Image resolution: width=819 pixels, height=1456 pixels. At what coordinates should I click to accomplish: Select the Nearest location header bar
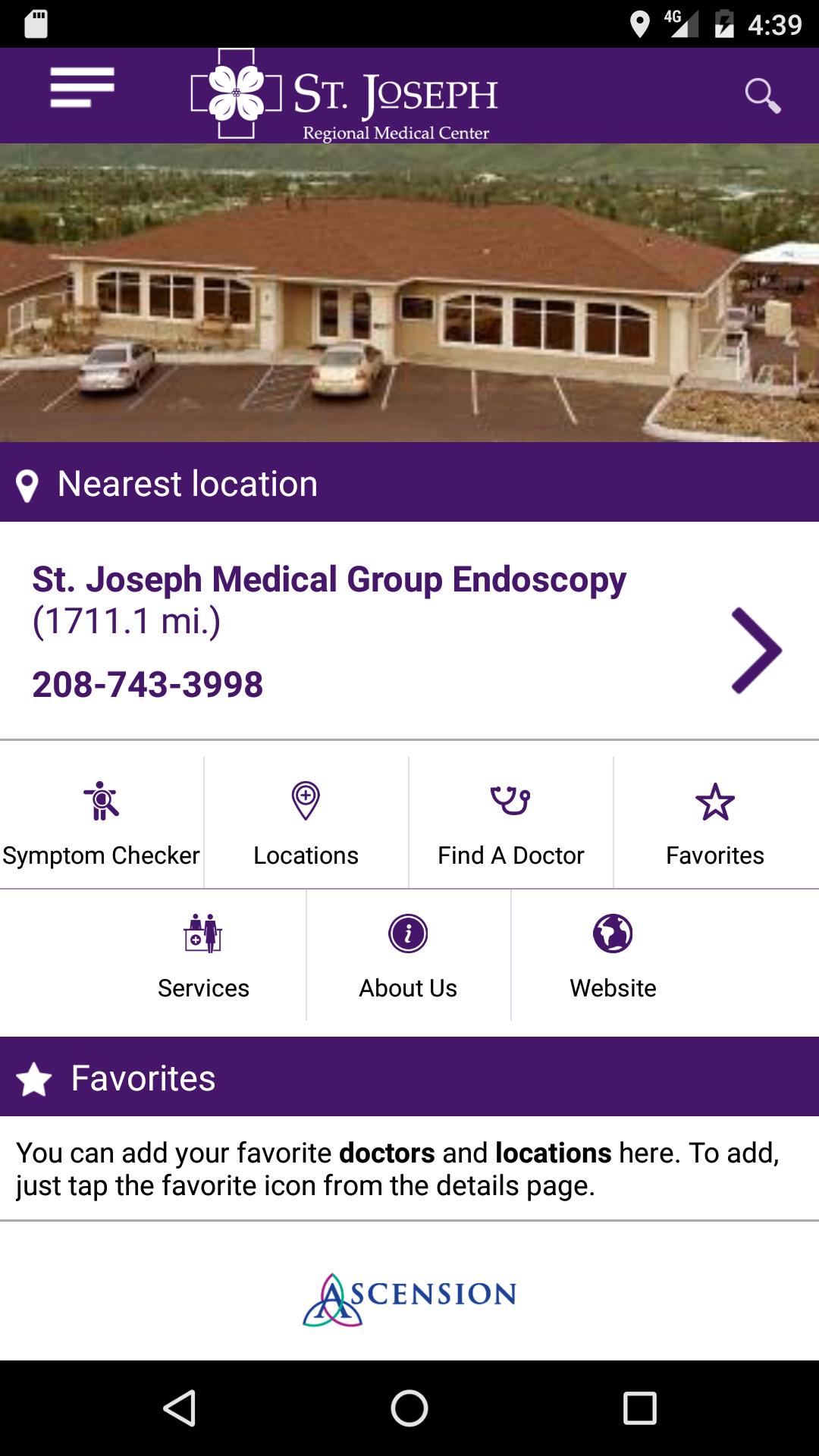pyautogui.click(x=409, y=483)
